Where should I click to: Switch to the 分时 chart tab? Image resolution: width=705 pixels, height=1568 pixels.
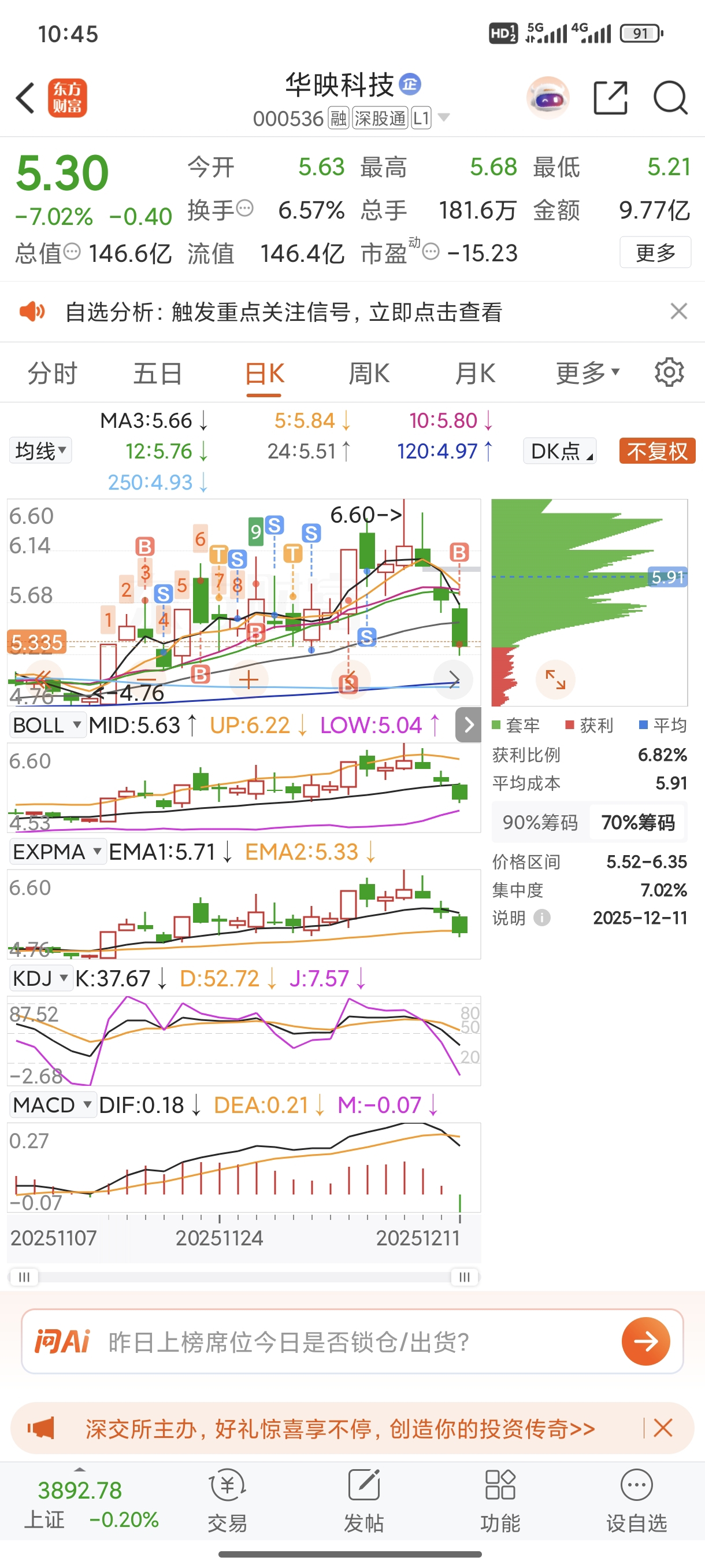tap(53, 373)
